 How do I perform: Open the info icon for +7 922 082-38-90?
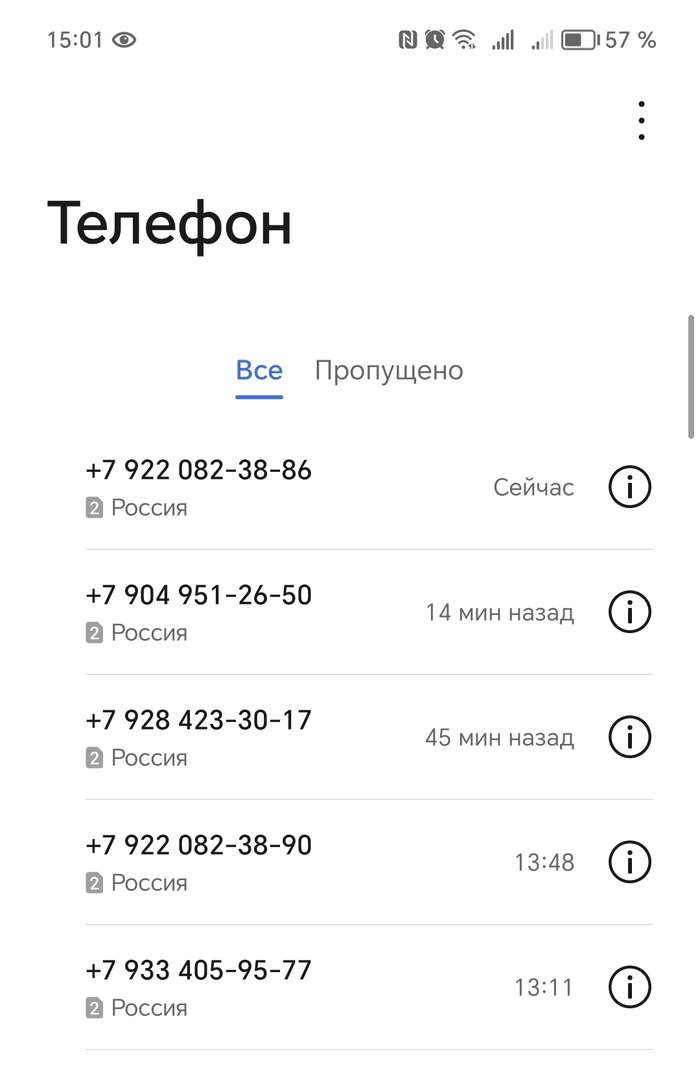coord(630,862)
